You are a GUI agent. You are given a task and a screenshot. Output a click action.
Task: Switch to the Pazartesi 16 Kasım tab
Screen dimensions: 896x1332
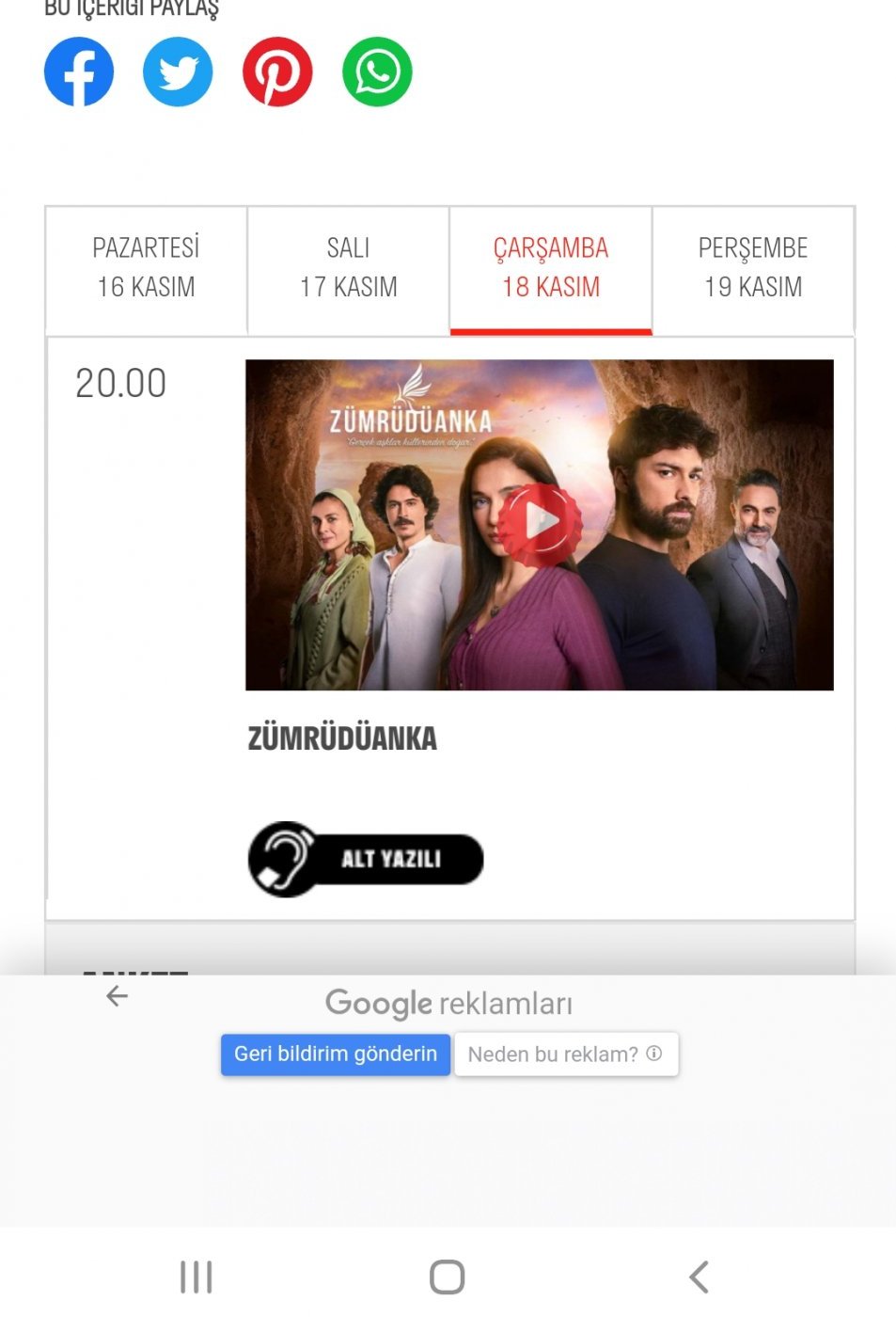(147, 268)
